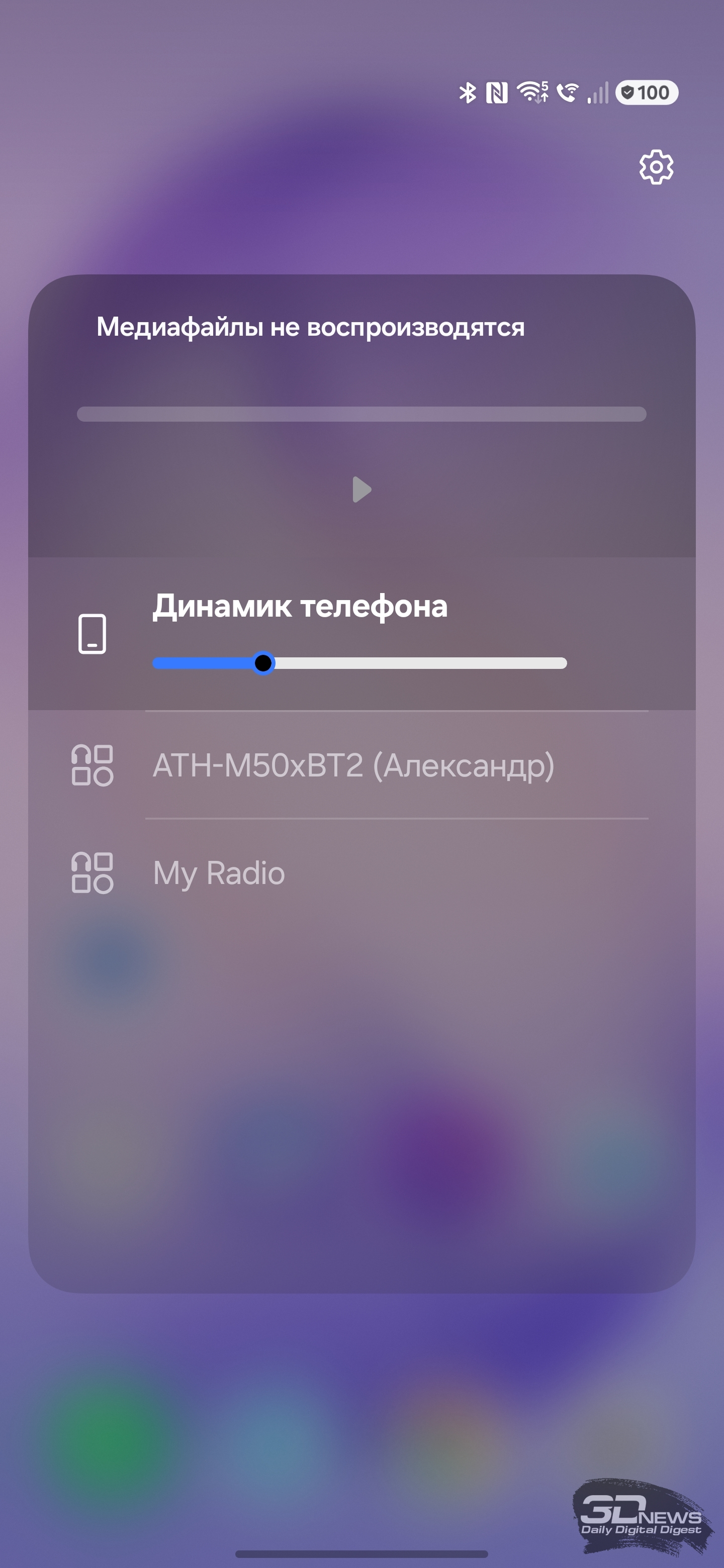
Task: Select Динамик телефона as audio output
Action: (x=300, y=607)
